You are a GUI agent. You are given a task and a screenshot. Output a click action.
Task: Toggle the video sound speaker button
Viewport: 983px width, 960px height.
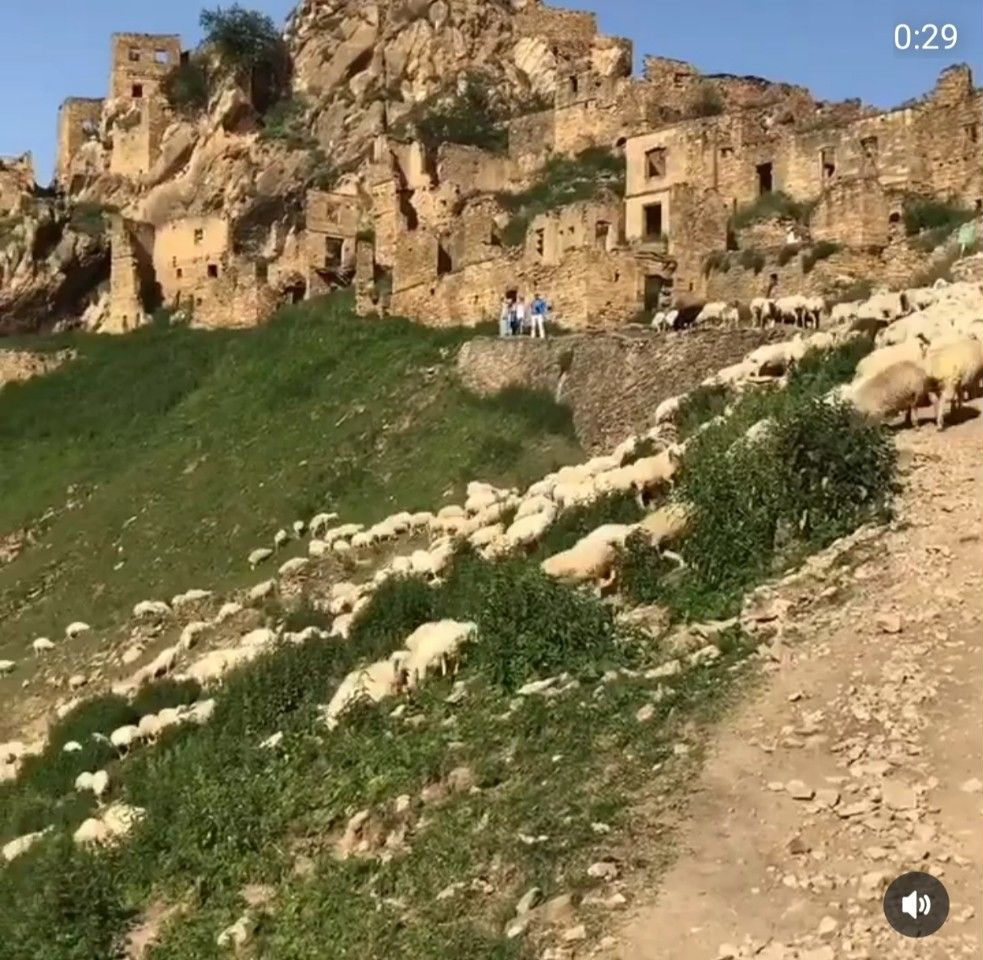click(x=915, y=904)
